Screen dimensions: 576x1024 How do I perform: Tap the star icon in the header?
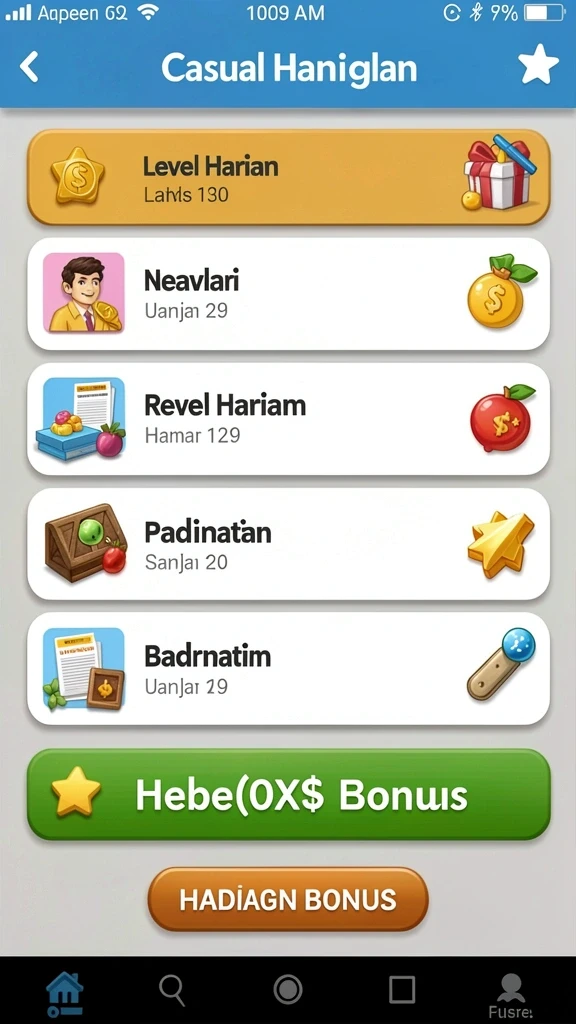coord(538,65)
